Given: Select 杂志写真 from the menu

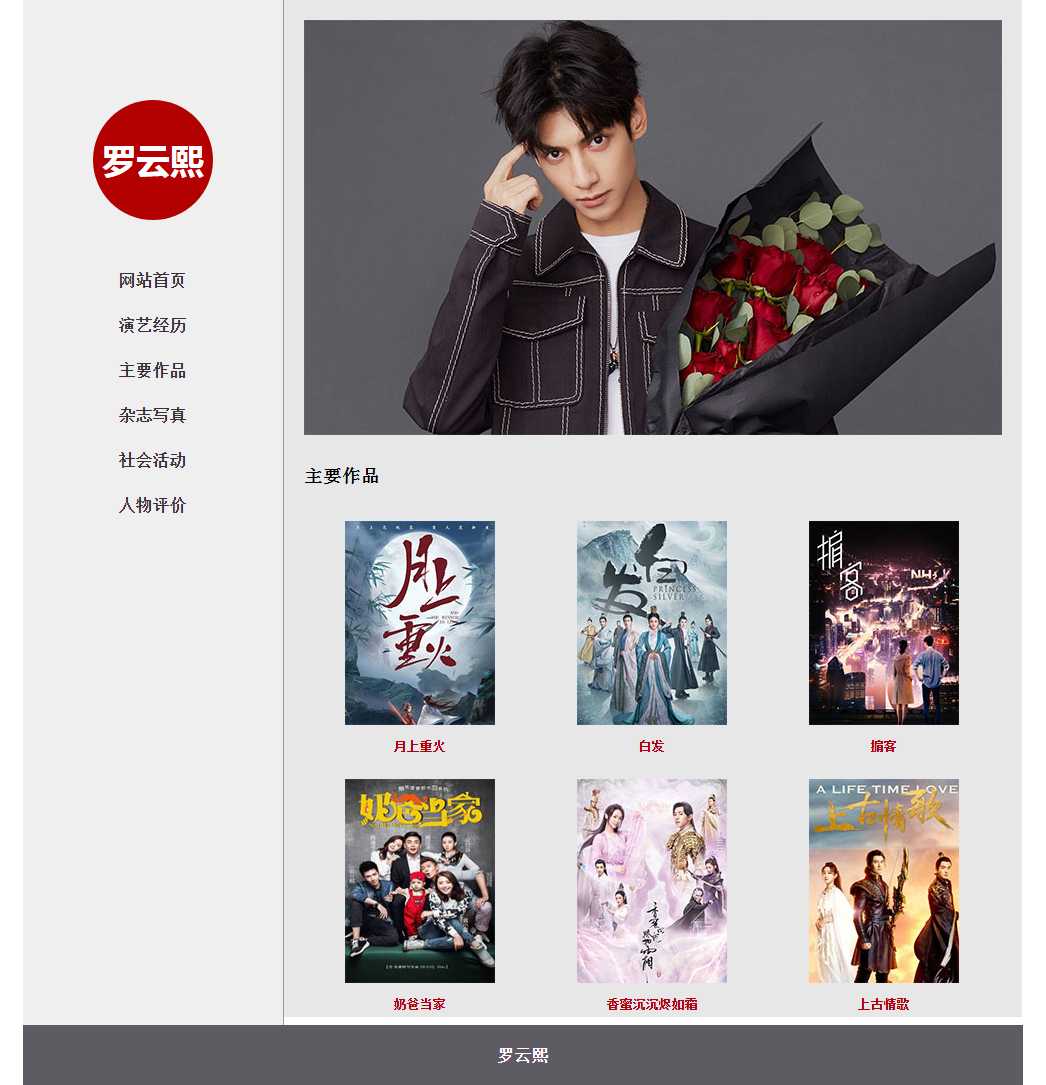Looking at the screenshot, I should point(152,415).
